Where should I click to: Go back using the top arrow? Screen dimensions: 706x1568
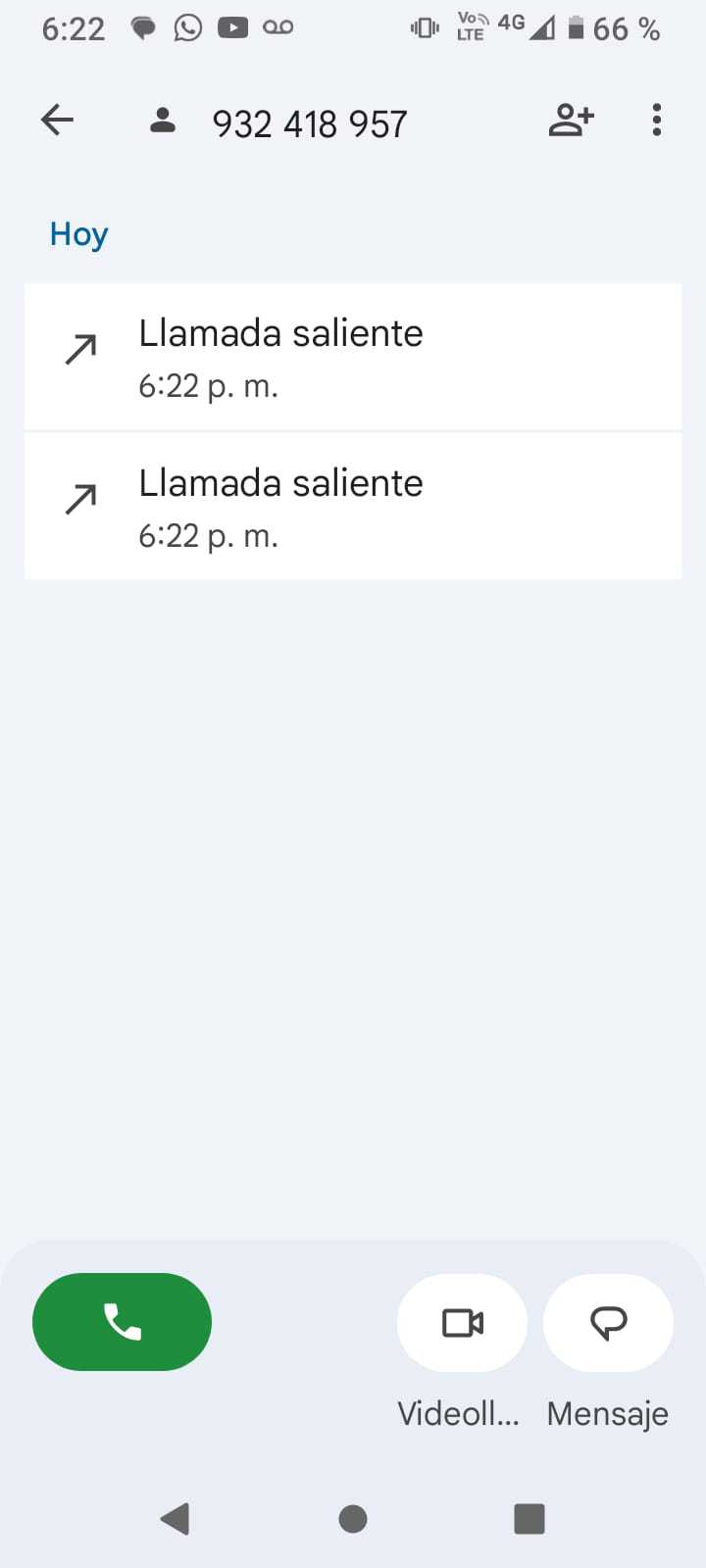click(58, 121)
